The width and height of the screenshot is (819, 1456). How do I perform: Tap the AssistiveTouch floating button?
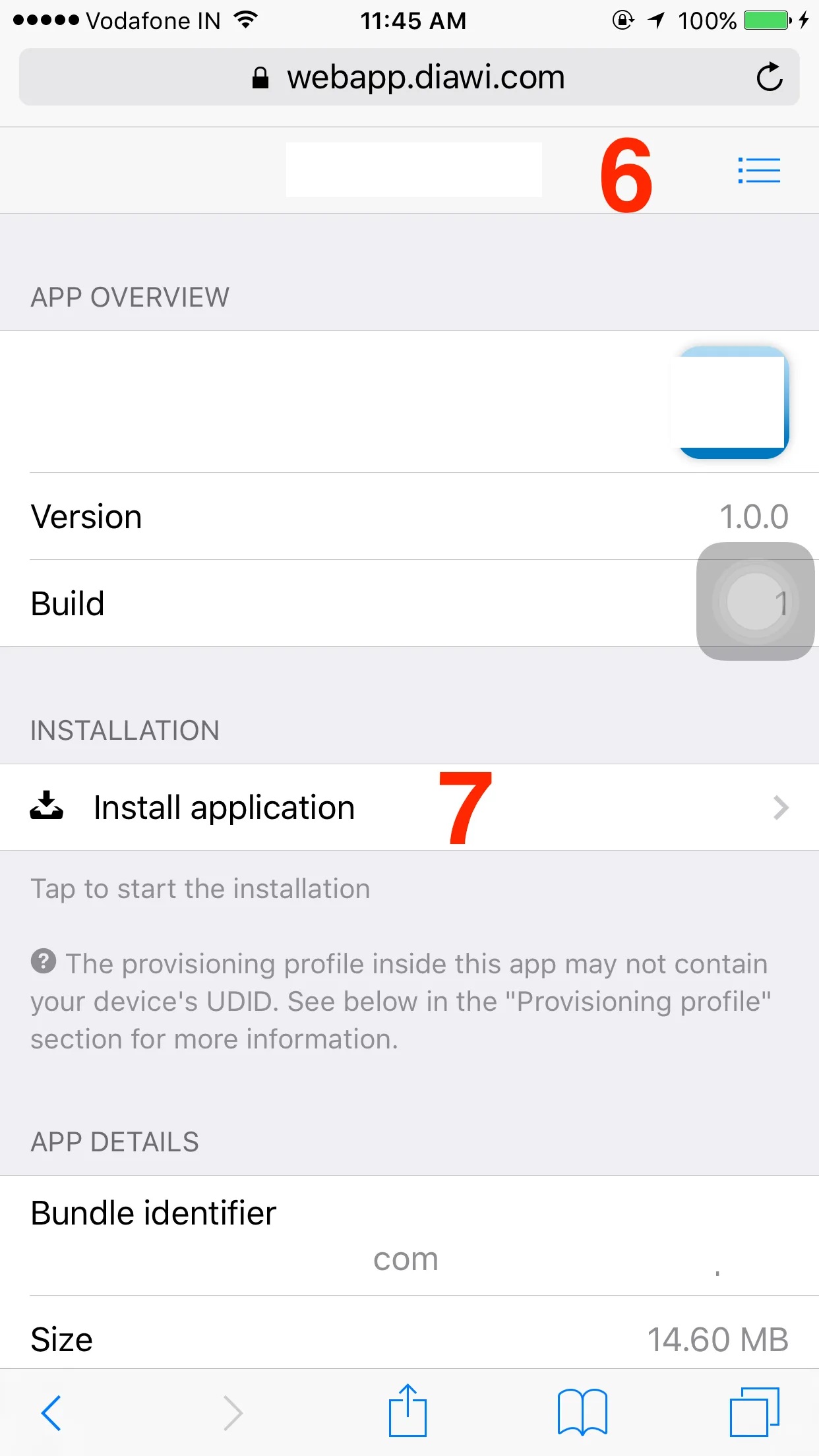point(755,601)
